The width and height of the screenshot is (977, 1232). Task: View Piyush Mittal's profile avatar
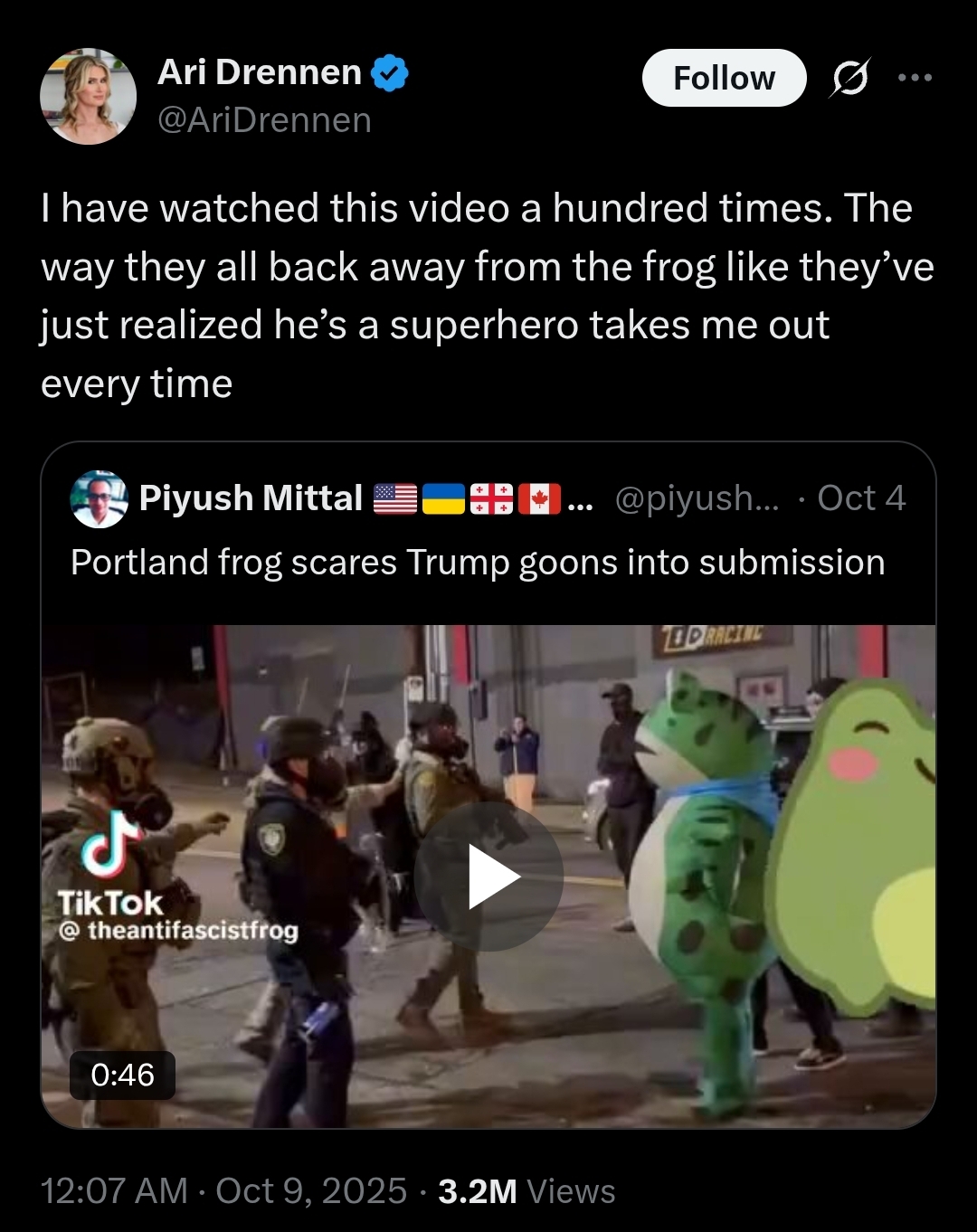click(100, 498)
